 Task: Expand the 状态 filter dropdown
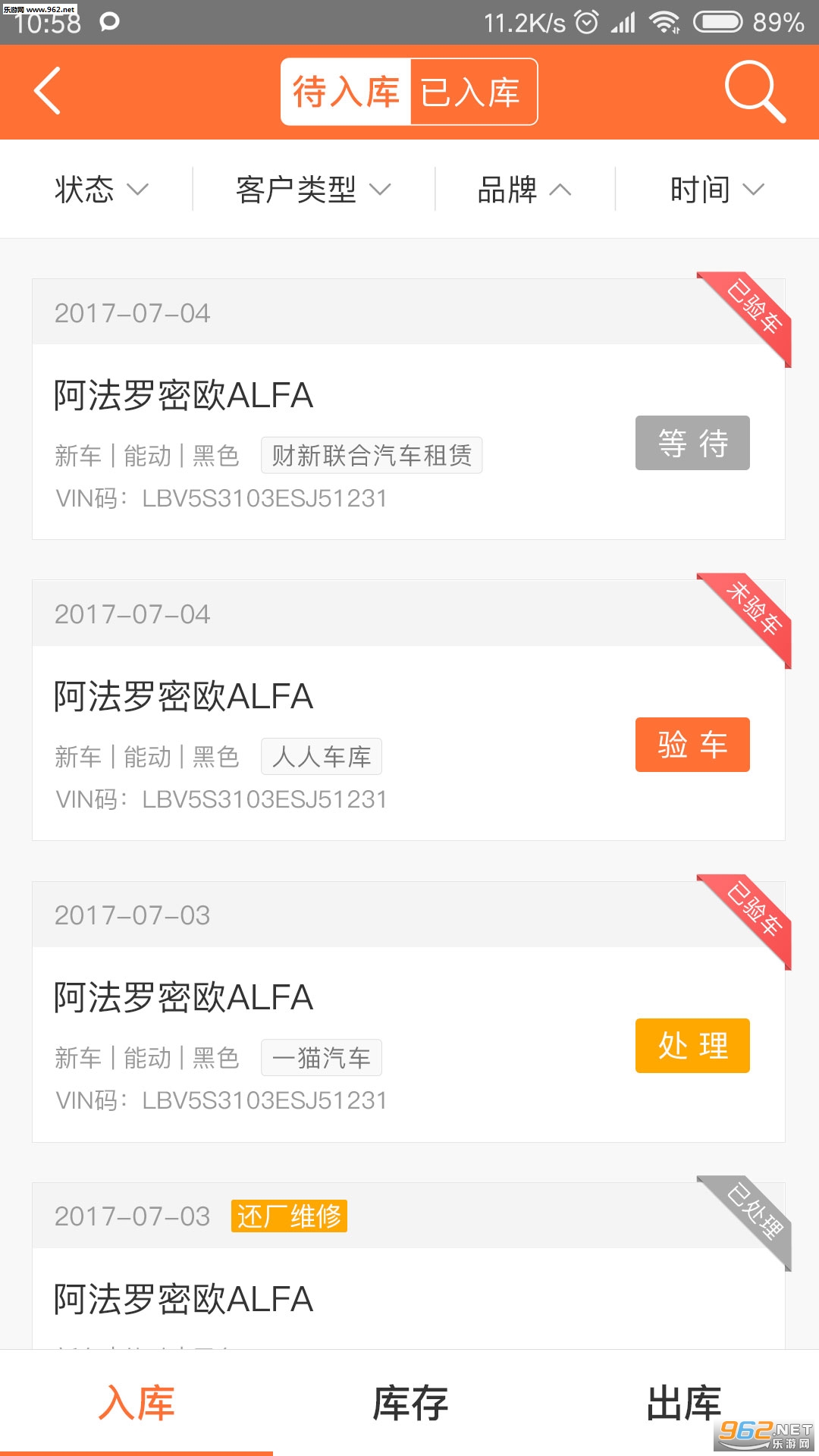(101, 189)
